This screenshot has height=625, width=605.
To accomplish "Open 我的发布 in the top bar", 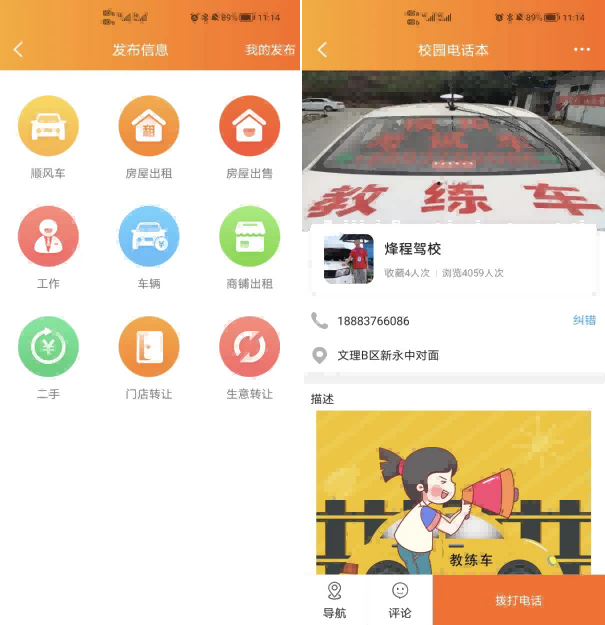I will pyautogui.click(x=270, y=50).
